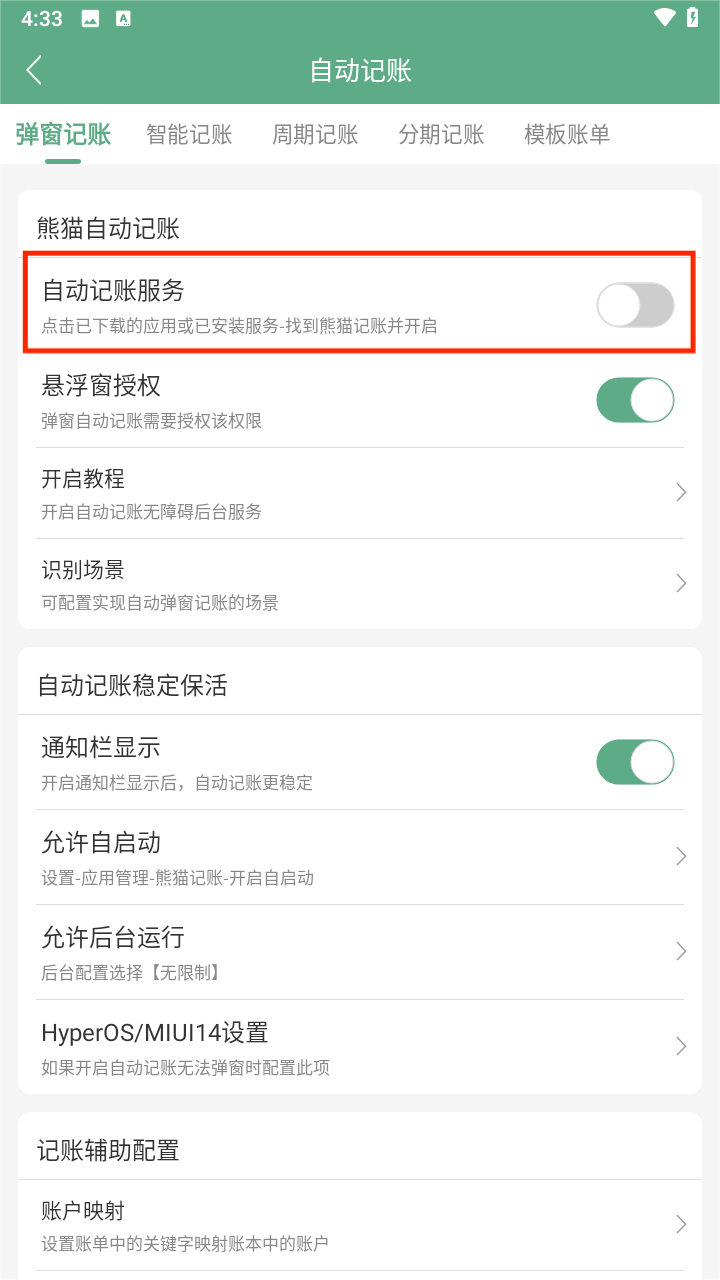Open 识别场景 settings
720x1280 pixels.
[x=360, y=584]
